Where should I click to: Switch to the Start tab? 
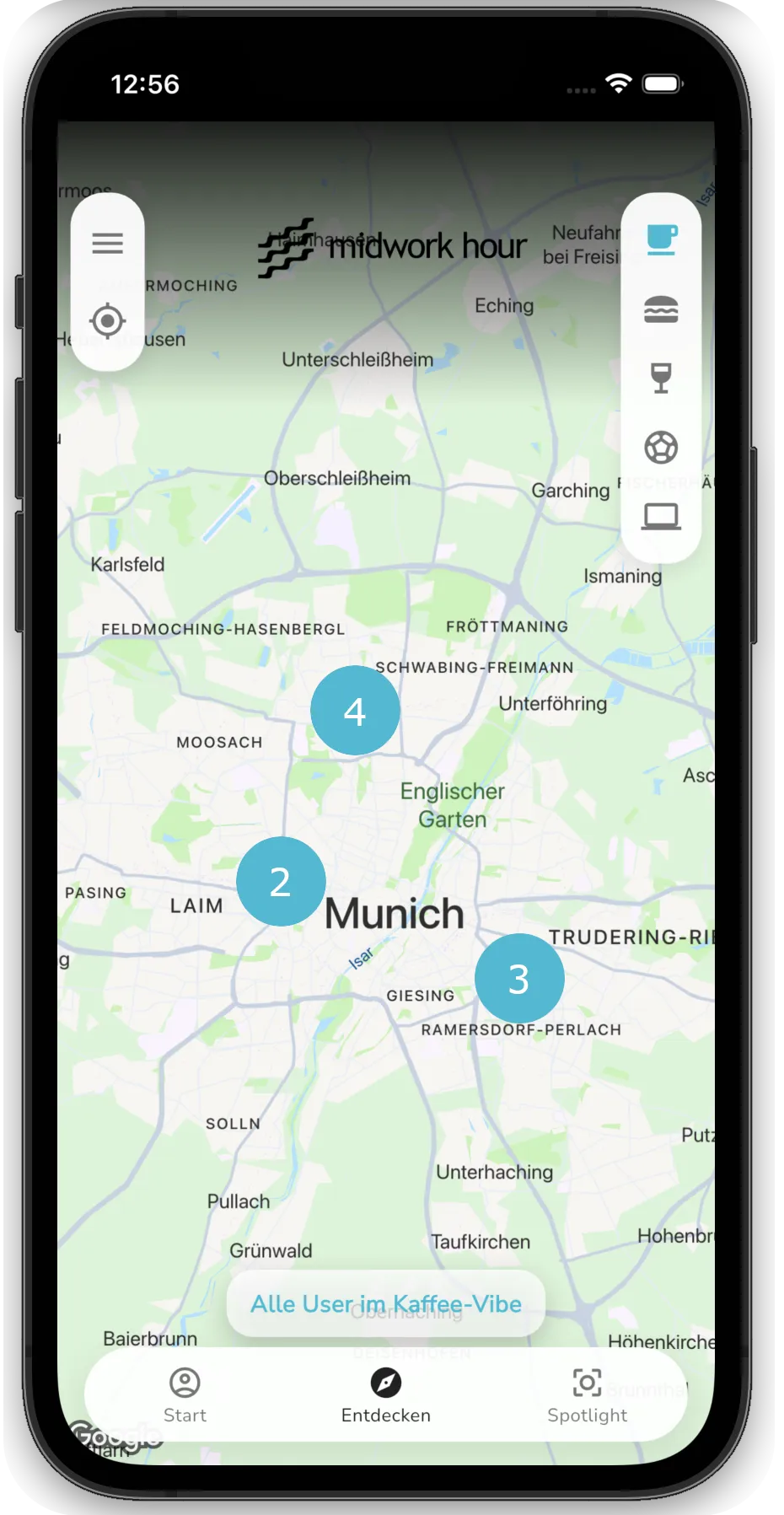[x=185, y=1395]
